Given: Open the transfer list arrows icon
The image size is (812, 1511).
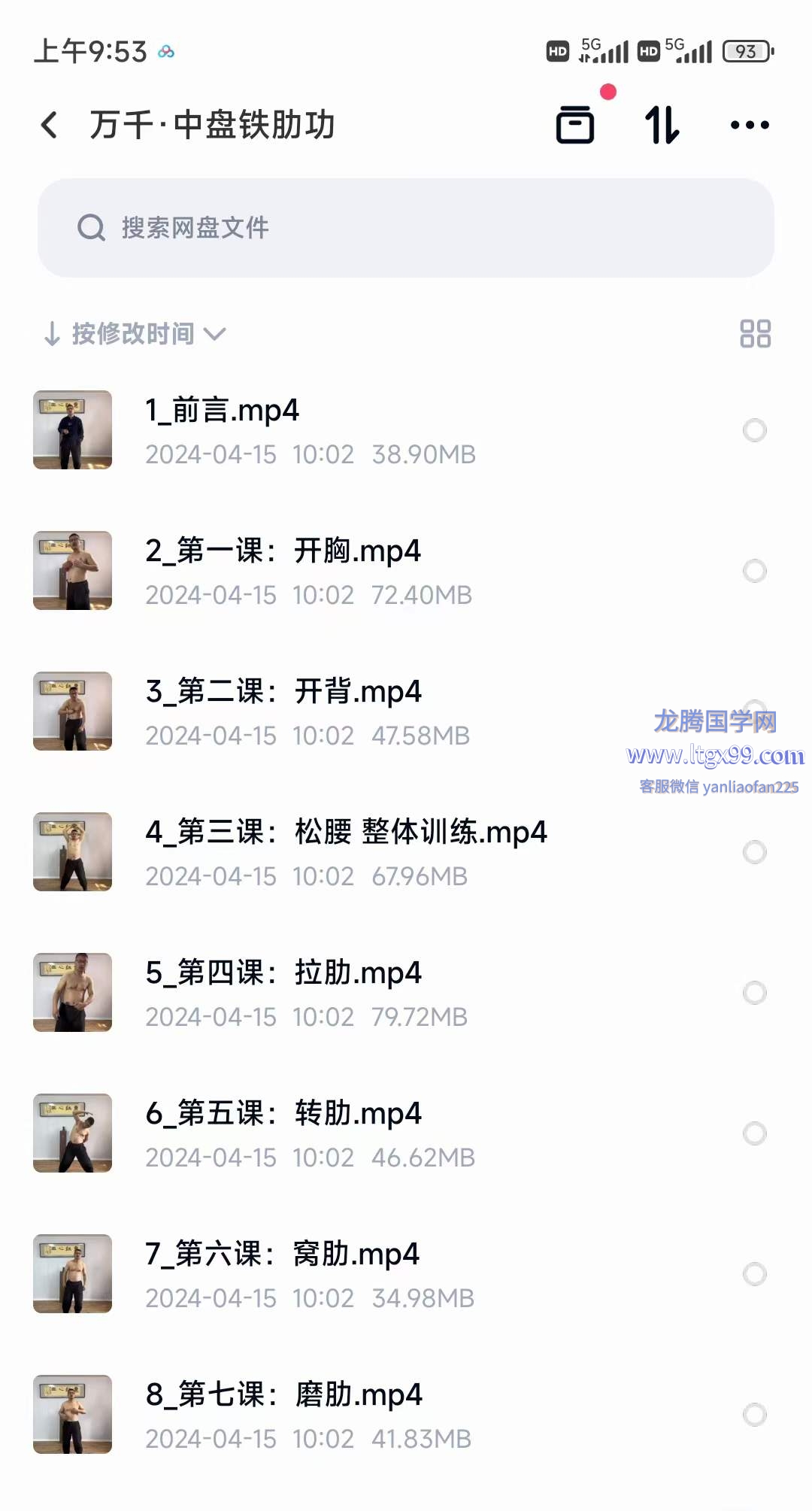Looking at the screenshot, I should pos(662,125).
